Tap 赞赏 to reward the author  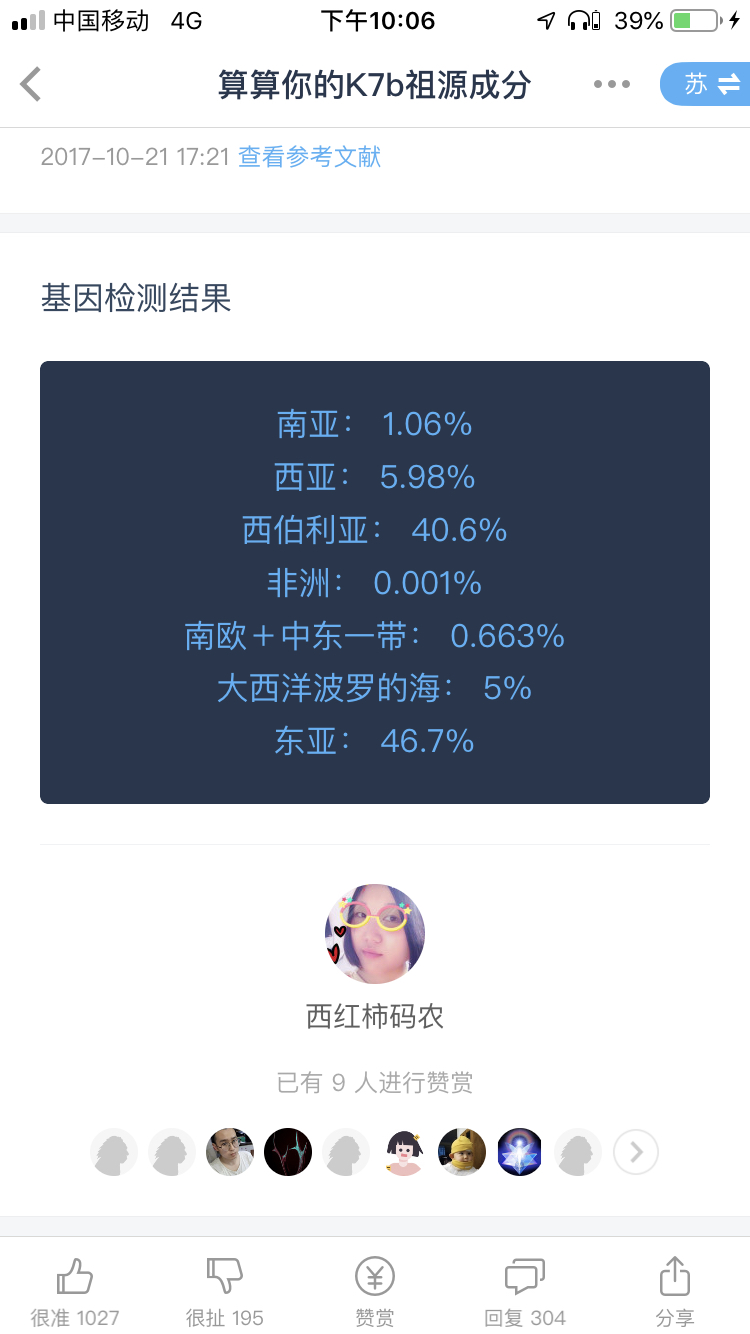[375, 1291]
